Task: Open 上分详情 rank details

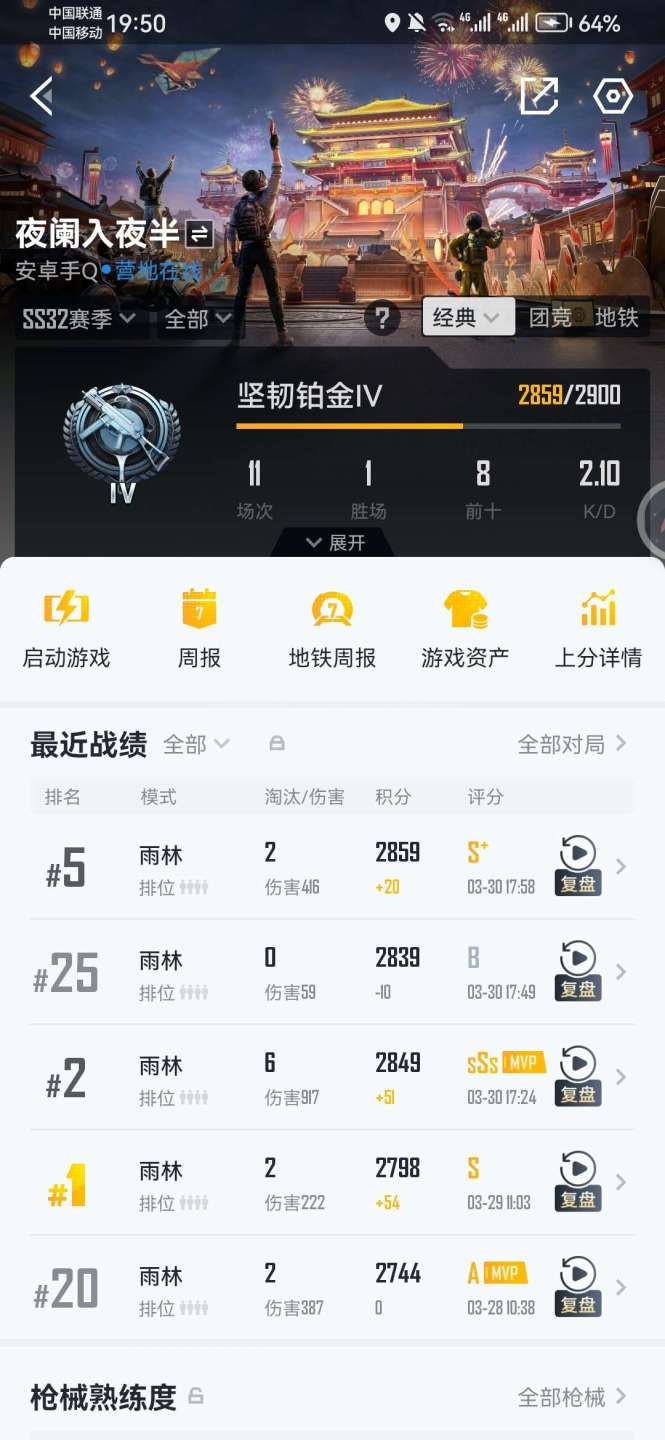Action: tap(598, 628)
